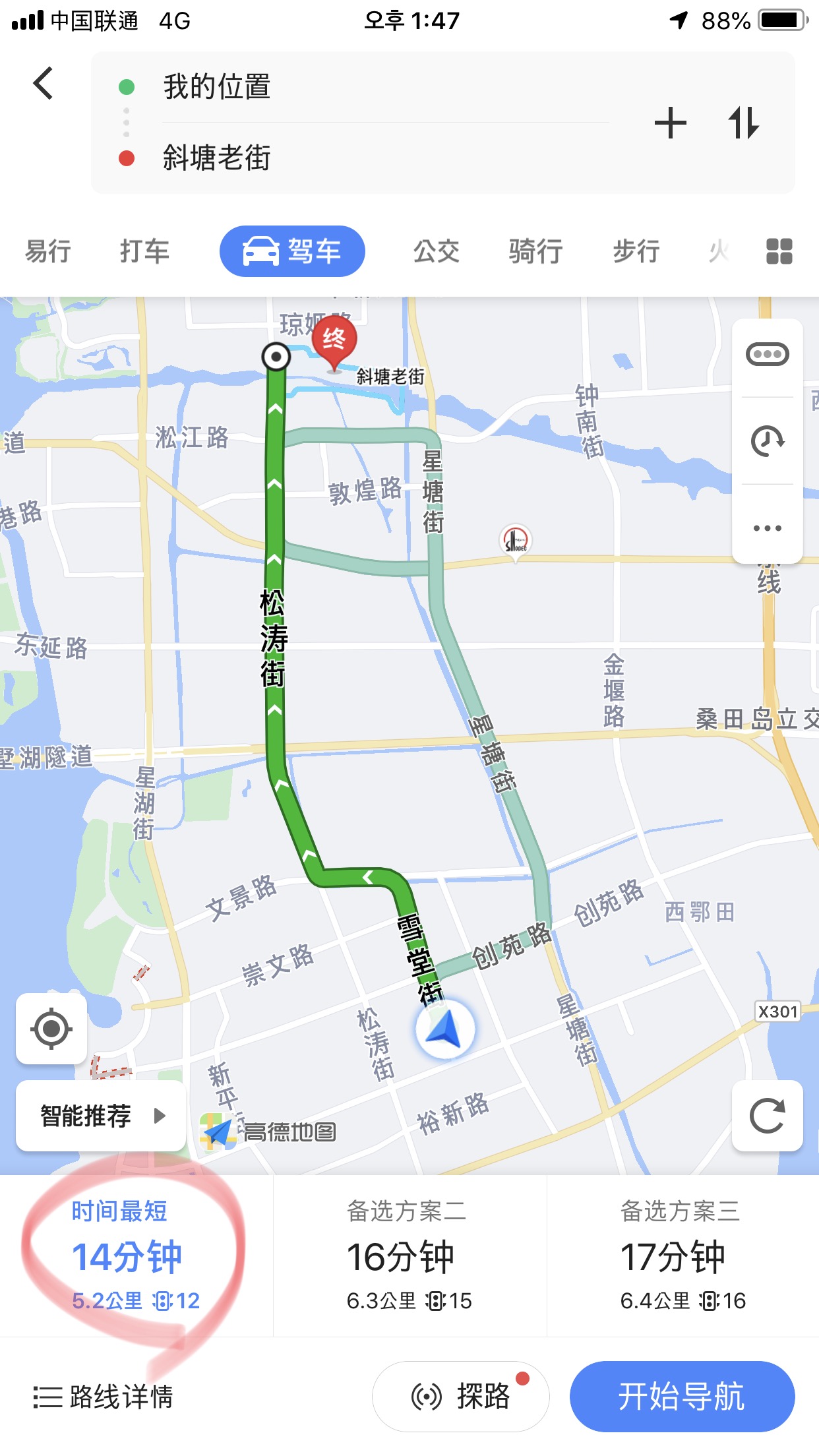Image resolution: width=819 pixels, height=1456 pixels.
Task: Select 备选方案三 17分钟 route
Action: coord(682,1256)
